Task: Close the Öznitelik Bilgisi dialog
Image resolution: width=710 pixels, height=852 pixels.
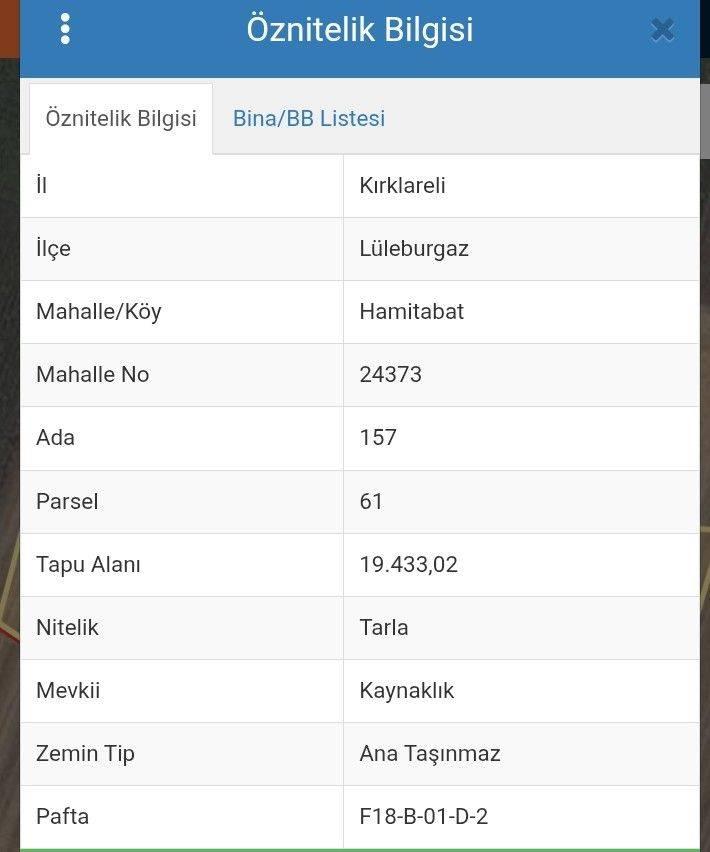Action: 662,30
